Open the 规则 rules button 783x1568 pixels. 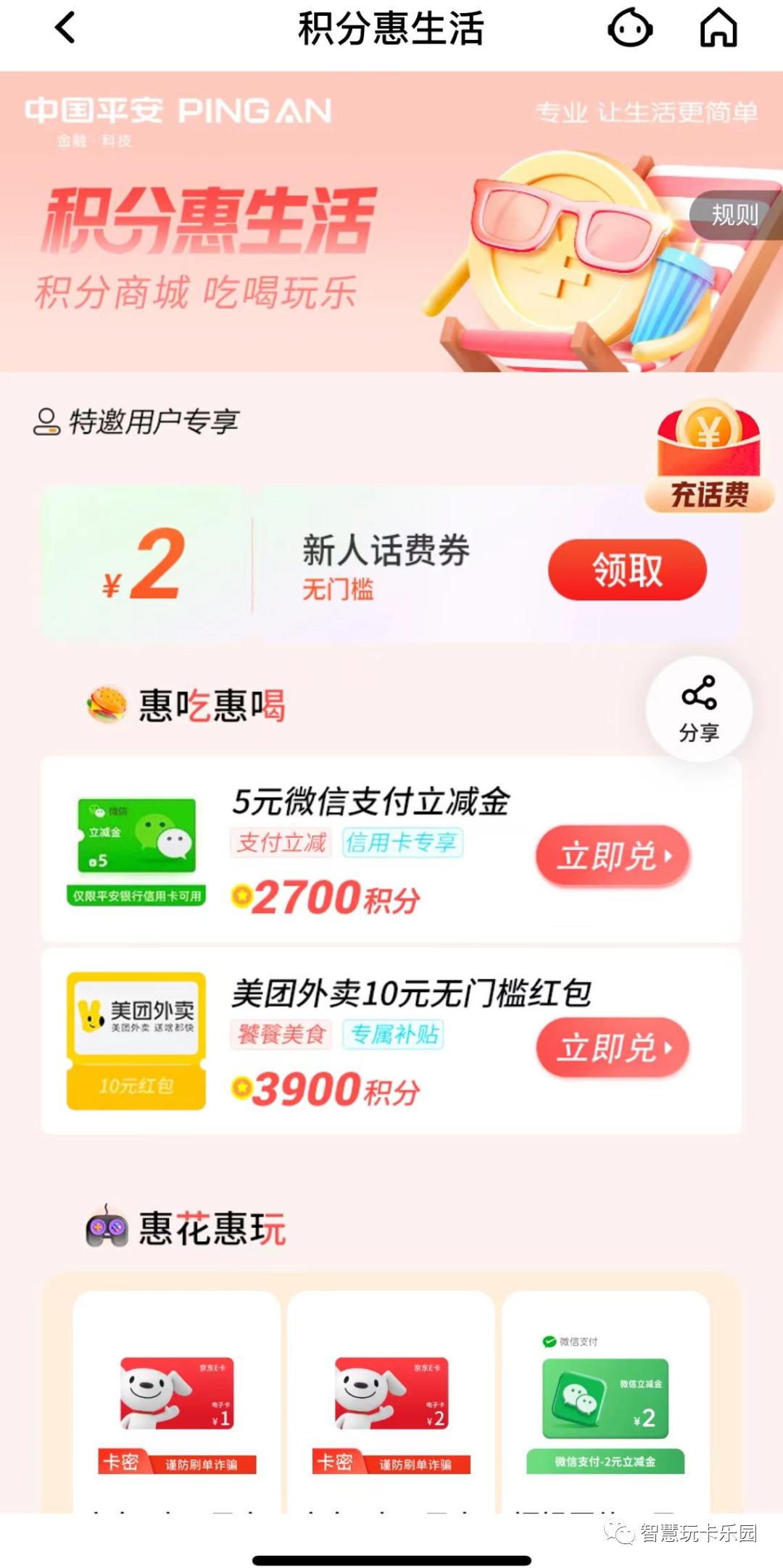point(734,214)
